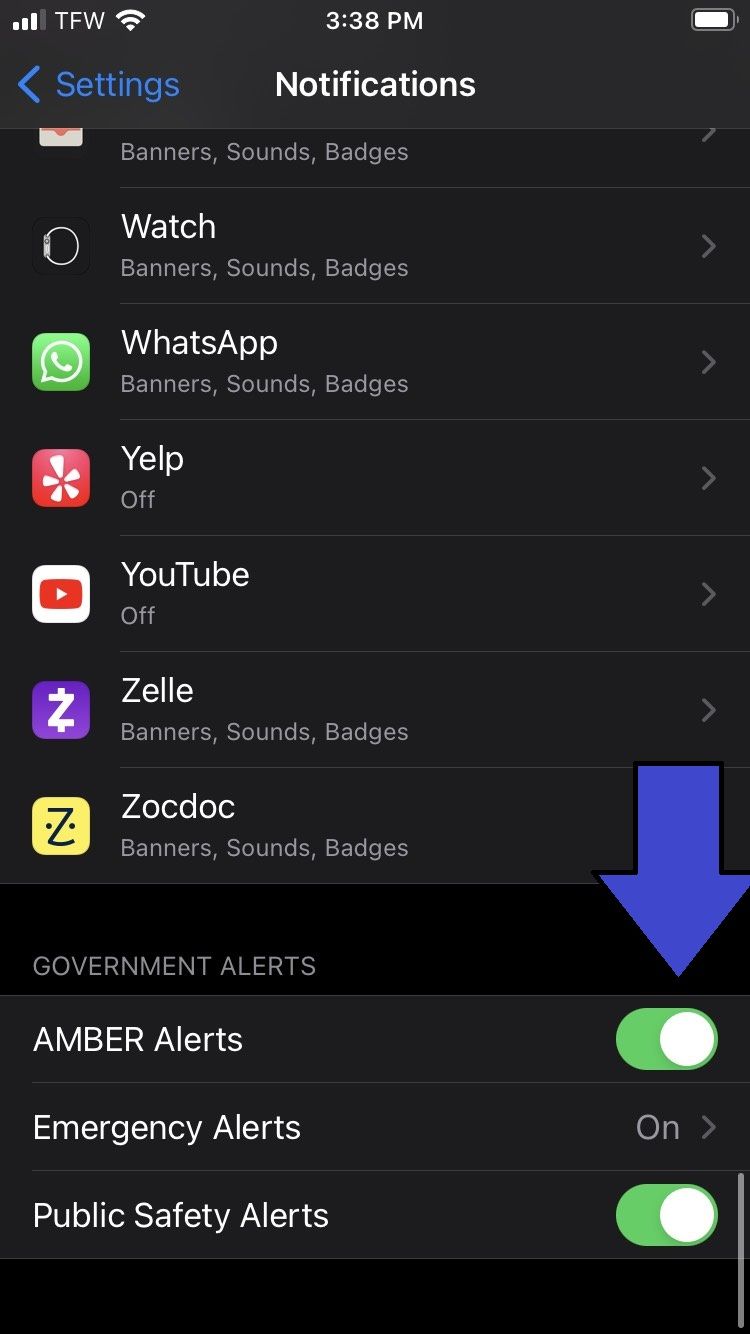This screenshot has height=1334, width=750.
Task: Click the Zocdoc app icon
Action: (61, 825)
